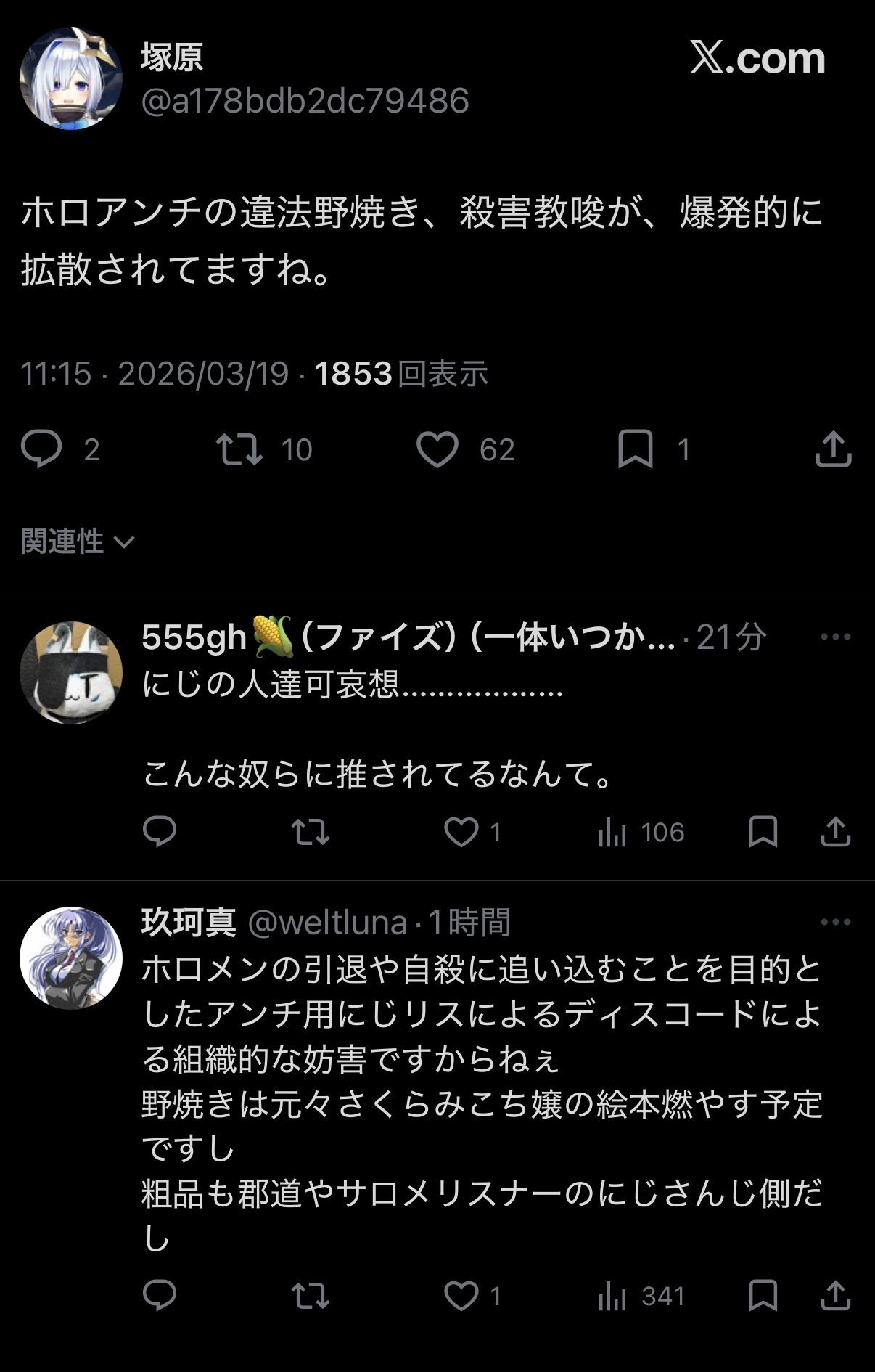Image resolution: width=875 pixels, height=1372 pixels.
Task: Bookmark 555gh's reply
Action: 763,832
